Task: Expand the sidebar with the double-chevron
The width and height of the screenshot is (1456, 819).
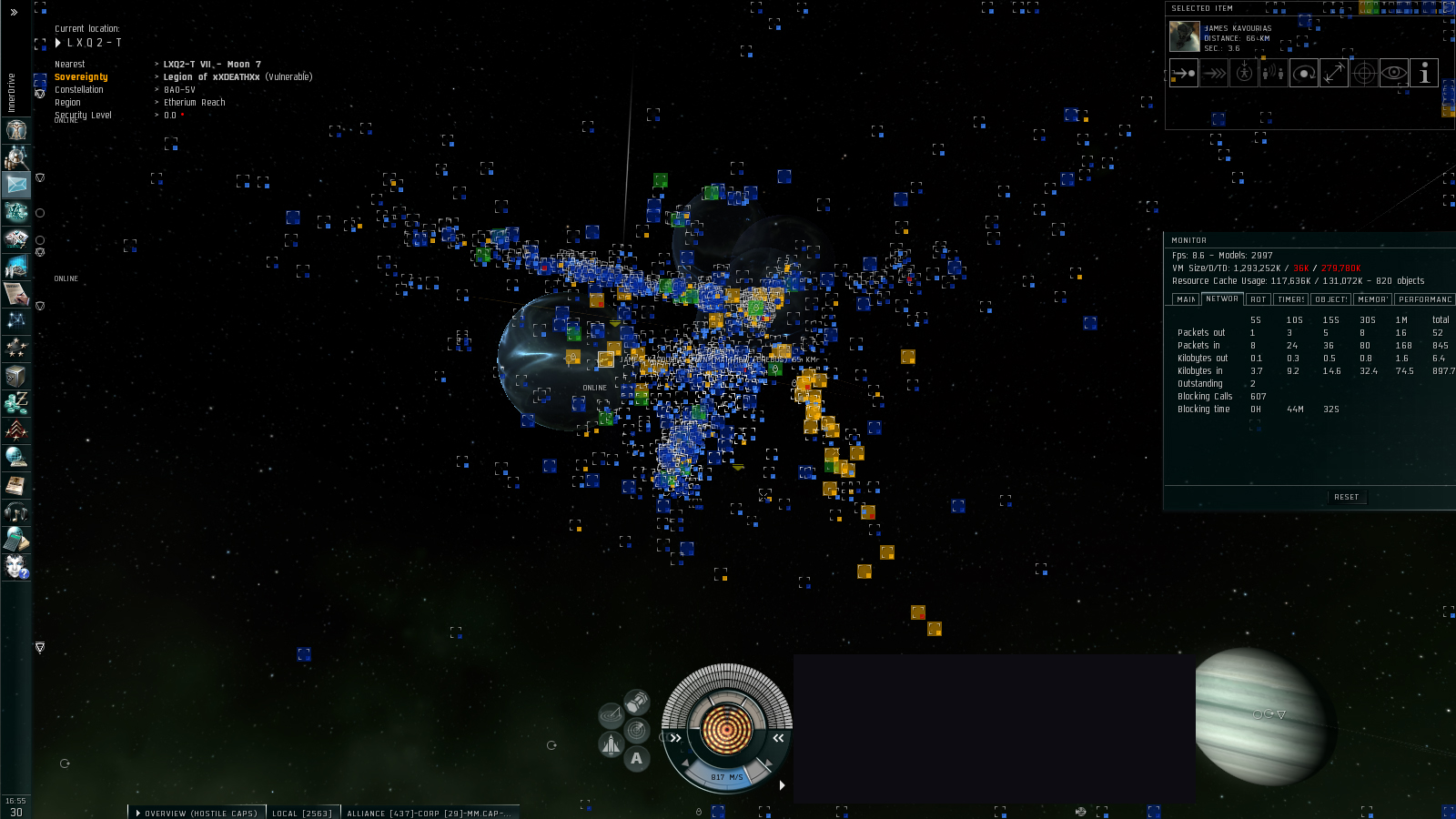Action: pos(14,12)
